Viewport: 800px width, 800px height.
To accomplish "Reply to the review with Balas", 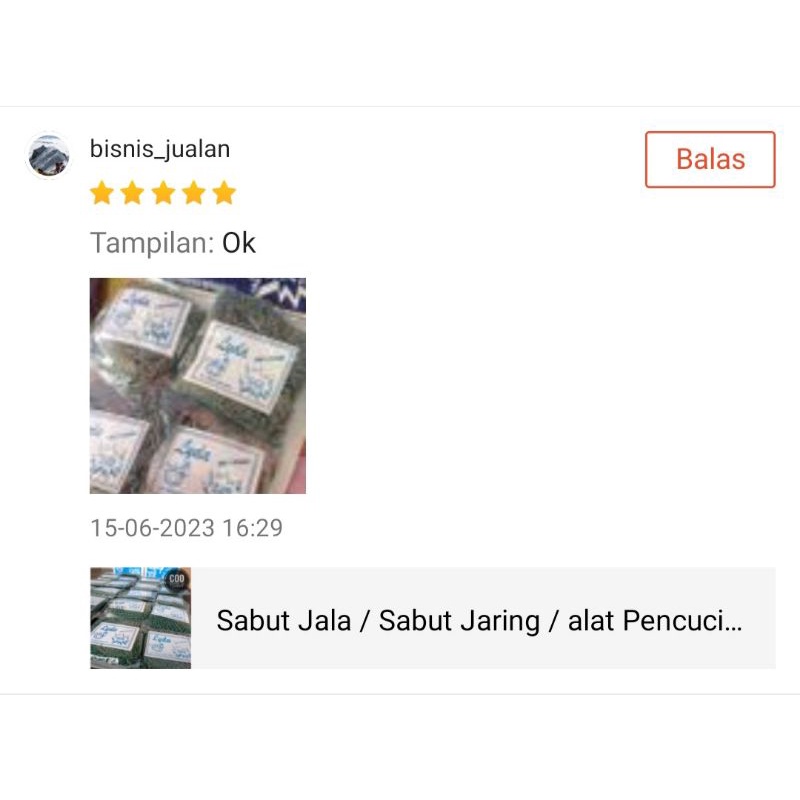I will pos(710,159).
